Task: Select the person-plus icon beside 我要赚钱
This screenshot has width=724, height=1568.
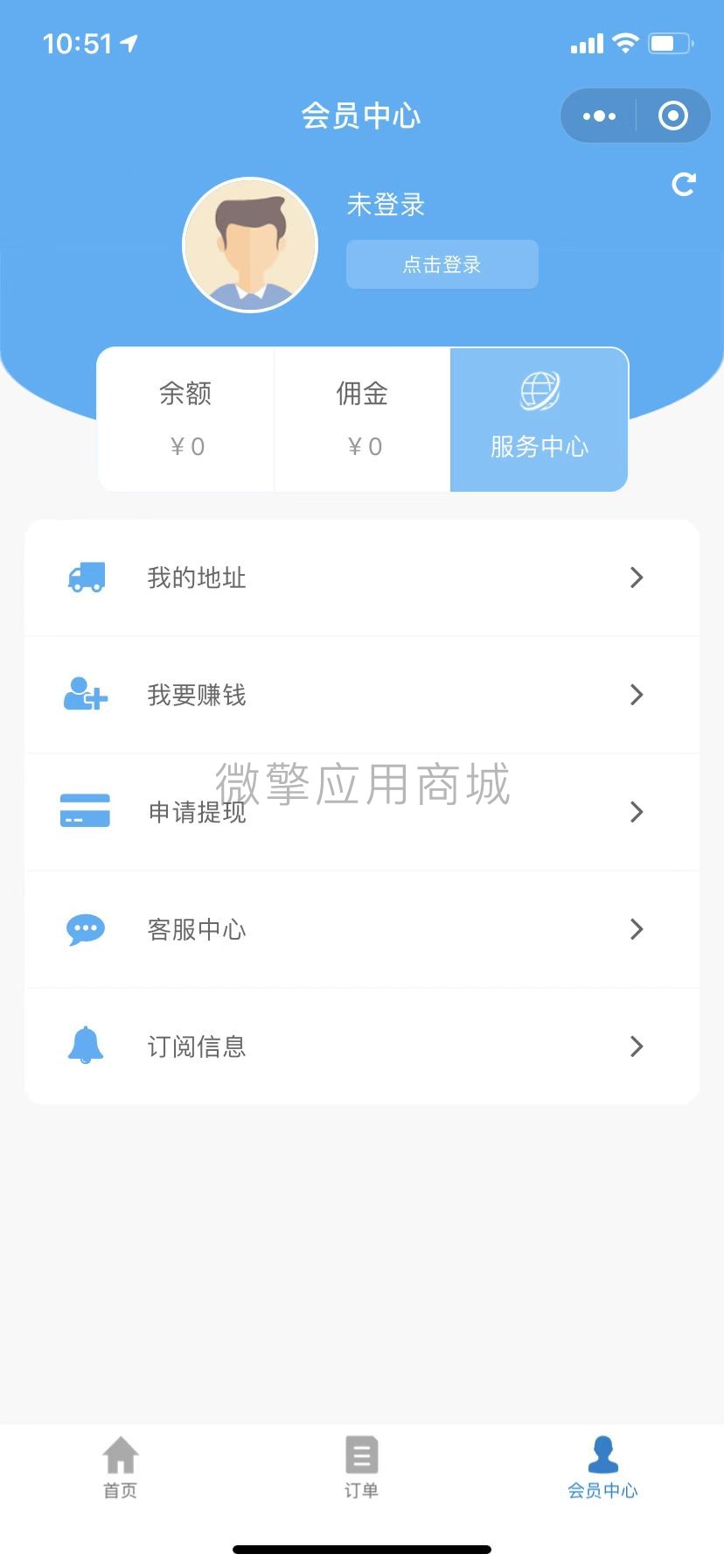Action: tap(84, 695)
